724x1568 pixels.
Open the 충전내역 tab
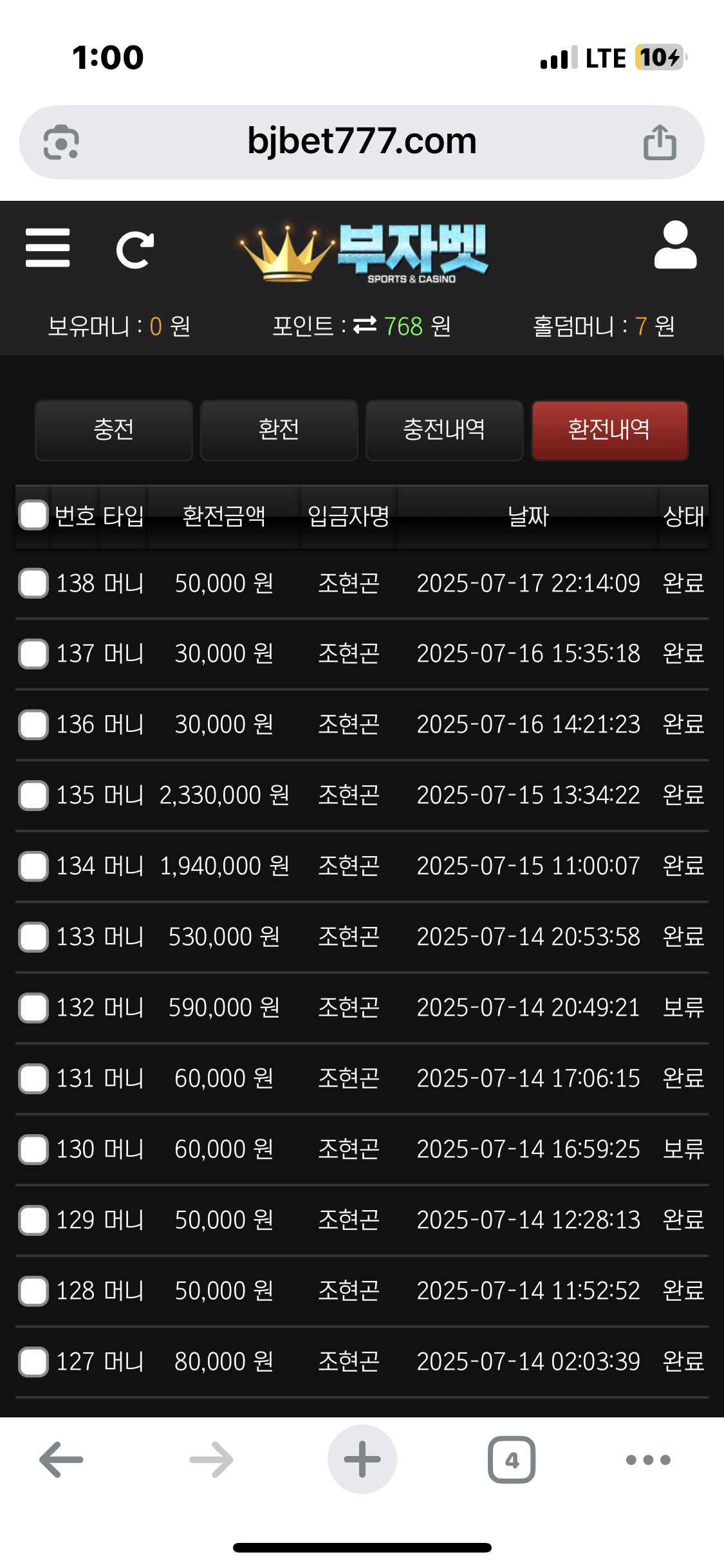pyautogui.click(x=444, y=430)
